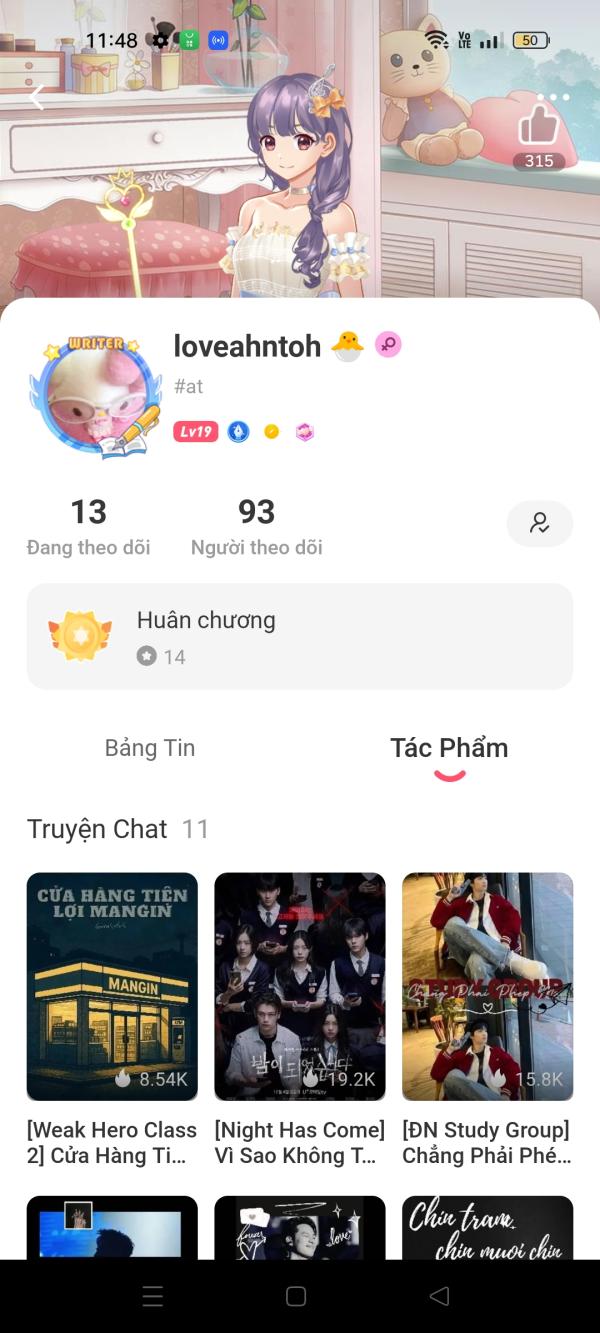Tap the follow user button
The image size is (600, 1333).
539,523
